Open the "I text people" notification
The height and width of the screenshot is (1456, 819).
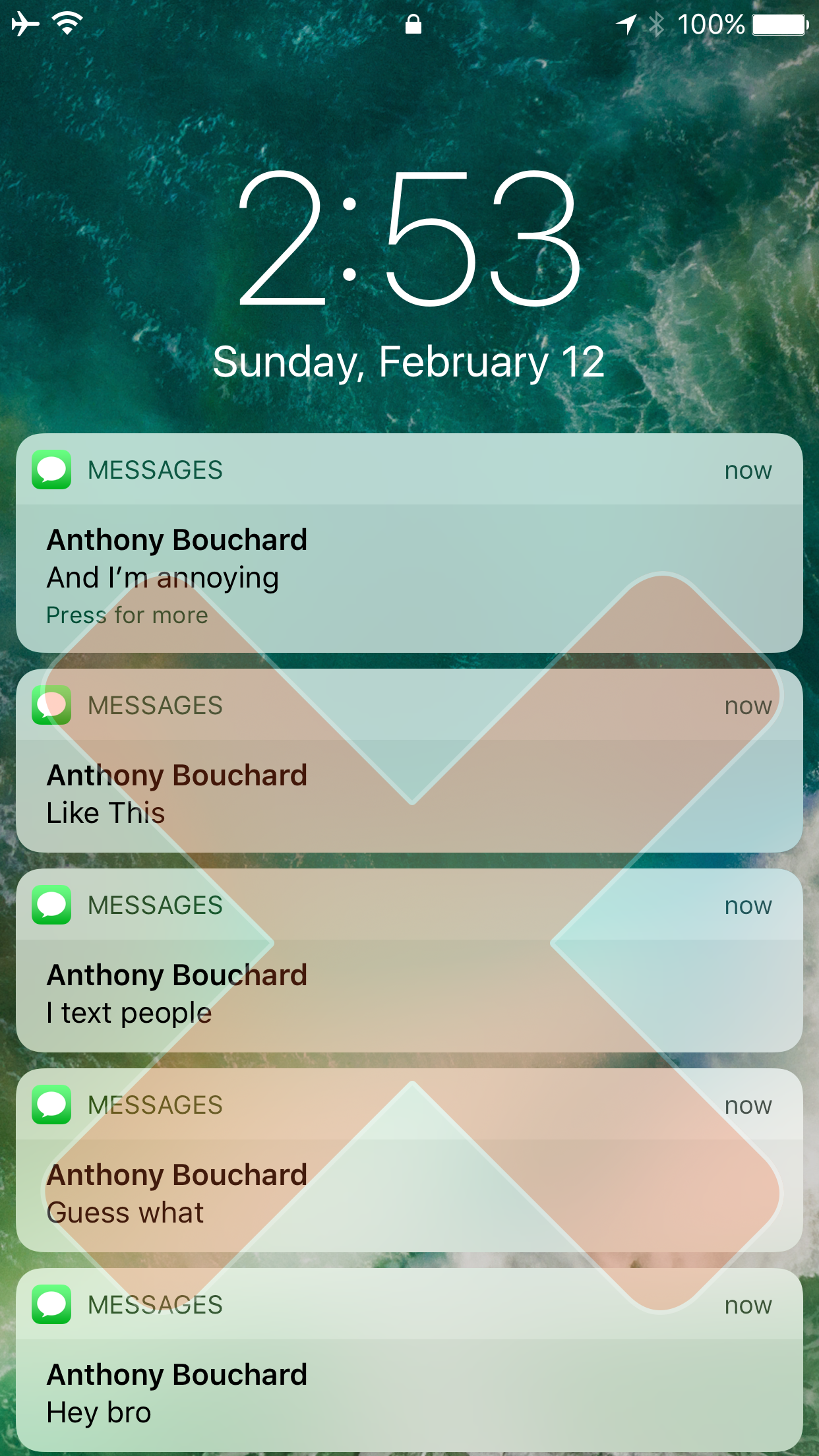409,976
